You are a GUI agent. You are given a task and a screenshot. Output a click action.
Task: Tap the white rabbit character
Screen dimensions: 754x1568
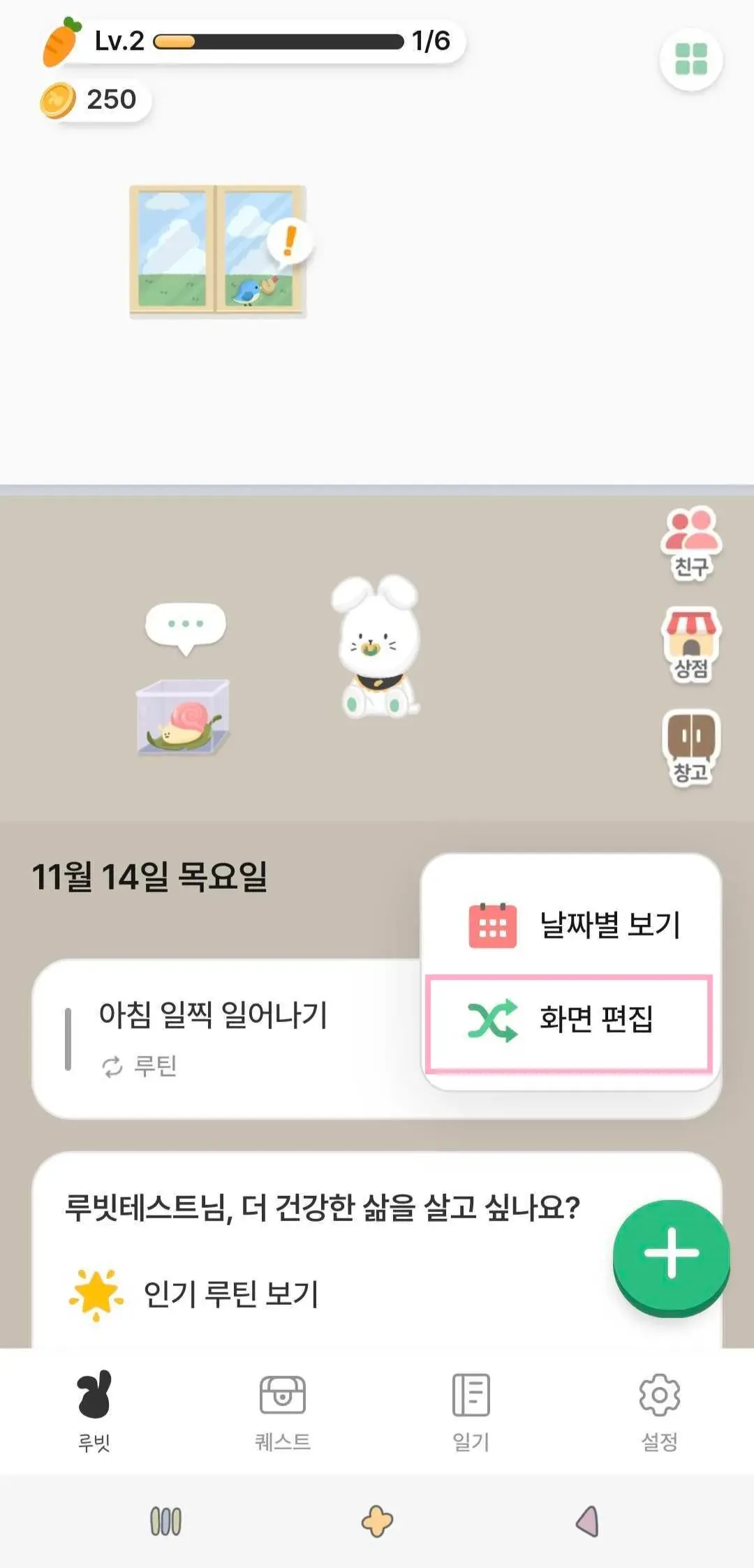(377, 647)
